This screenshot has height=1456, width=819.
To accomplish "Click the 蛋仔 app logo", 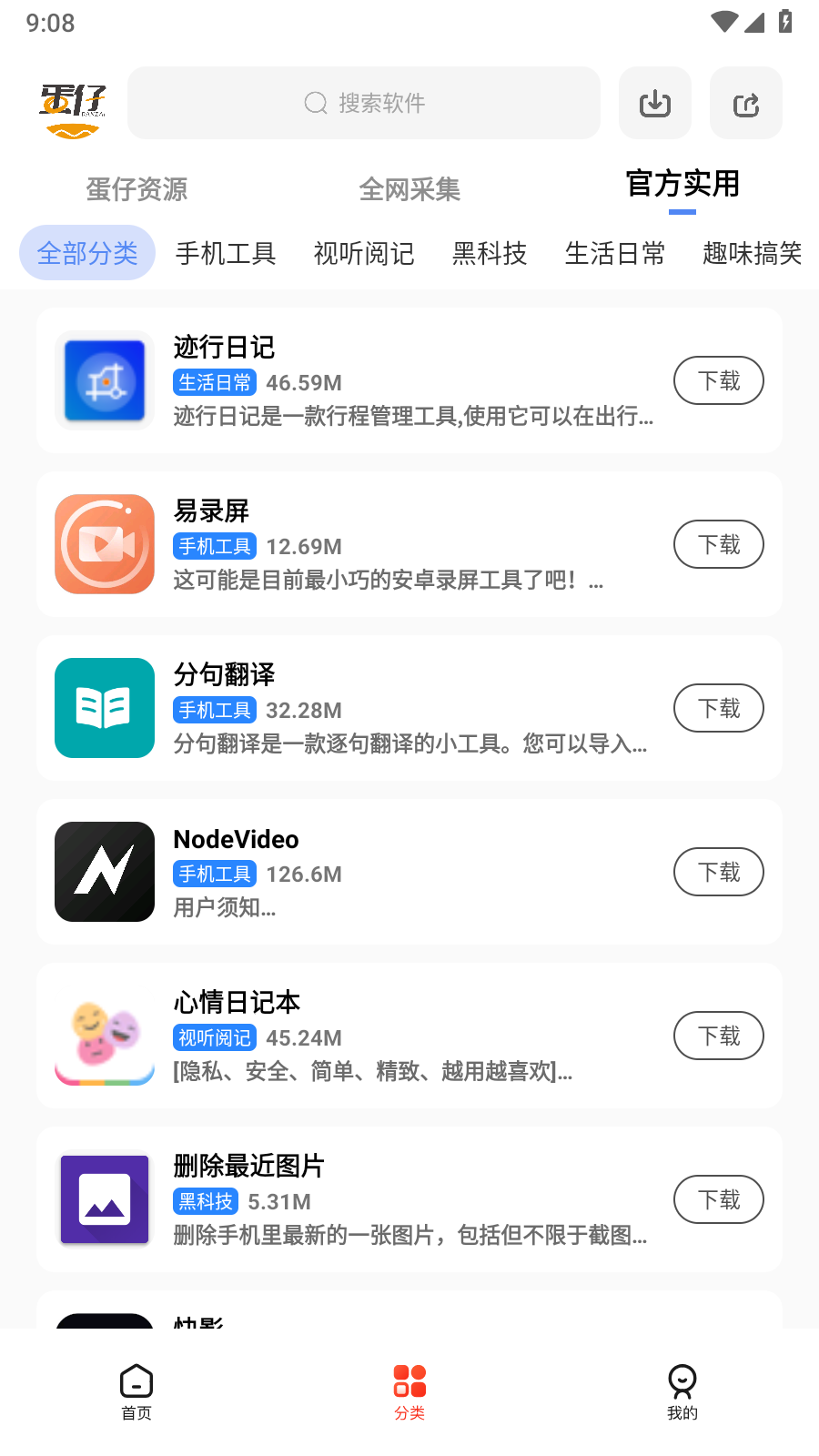I will pyautogui.click(x=73, y=103).
